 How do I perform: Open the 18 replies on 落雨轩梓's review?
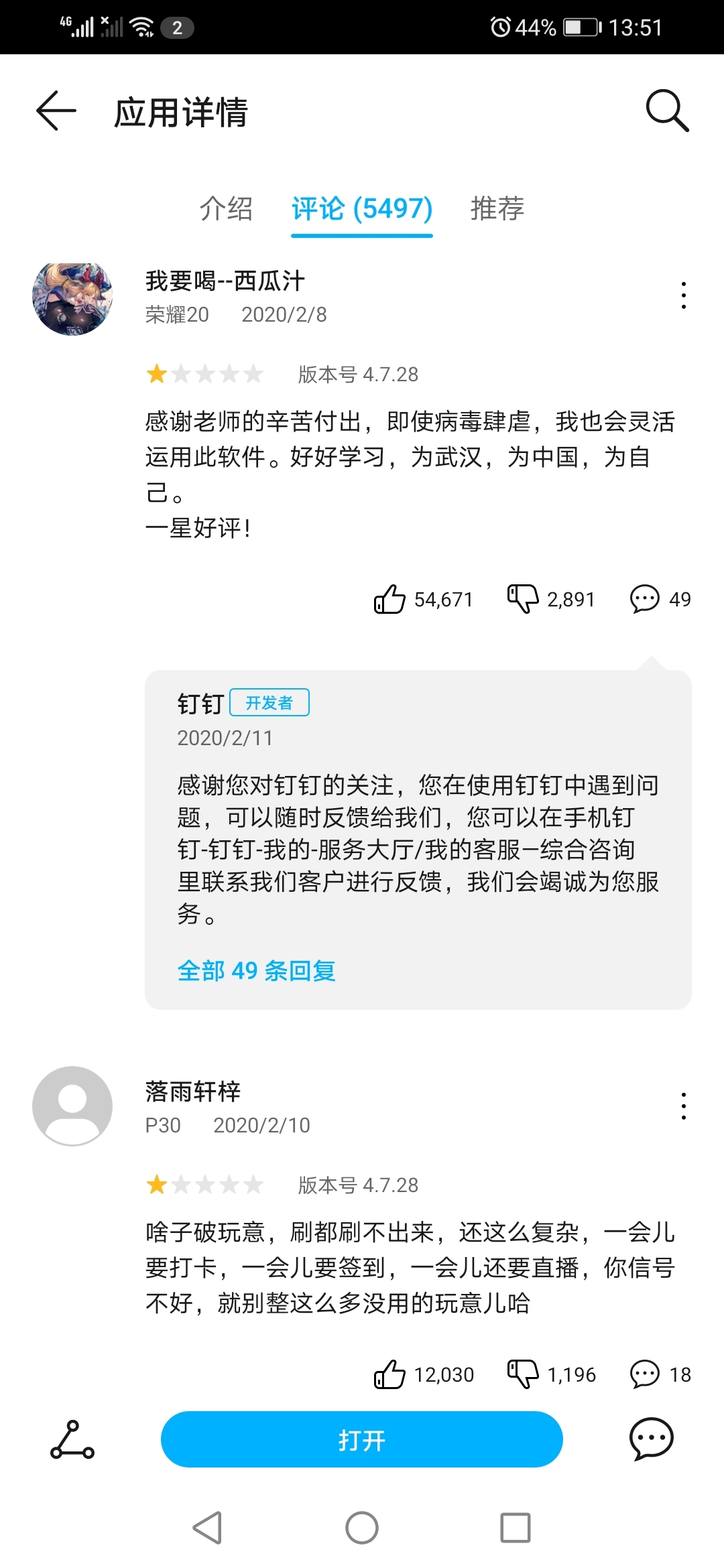(645, 1374)
